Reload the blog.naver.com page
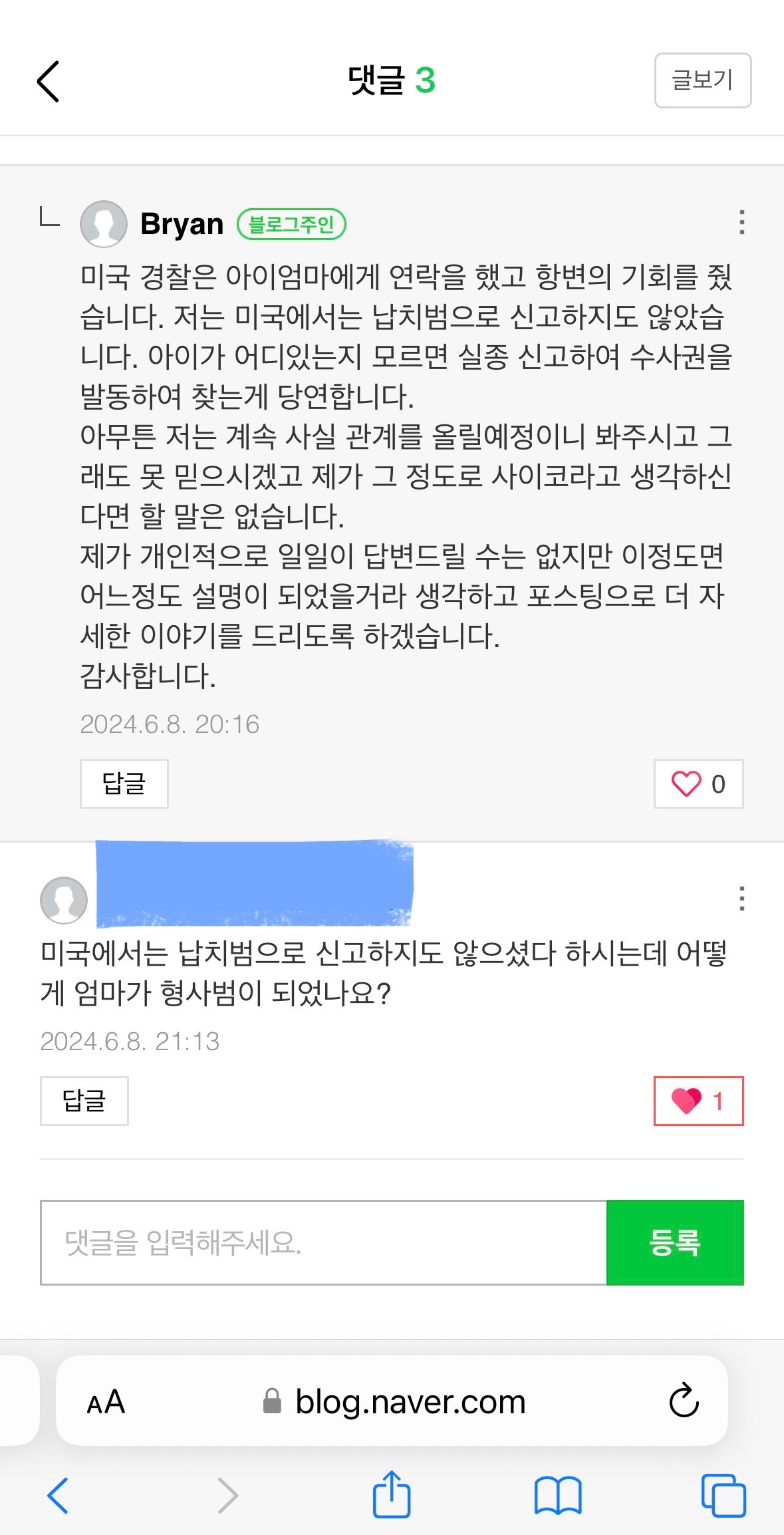The width and height of the screenshot is (784, 1535). tap(684, 1401)
